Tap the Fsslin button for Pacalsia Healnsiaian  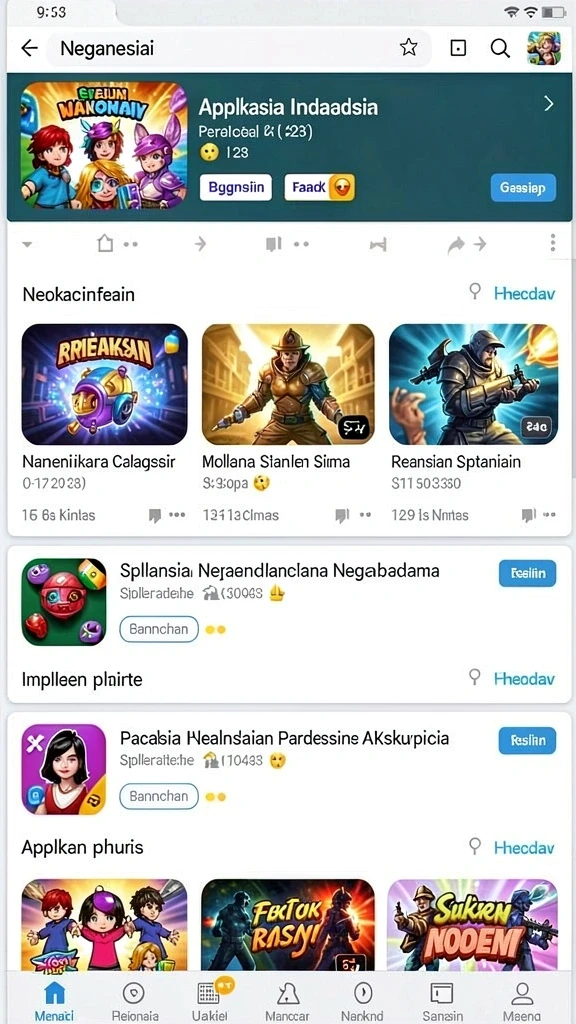pyautogui.click(x=528, y=741)
